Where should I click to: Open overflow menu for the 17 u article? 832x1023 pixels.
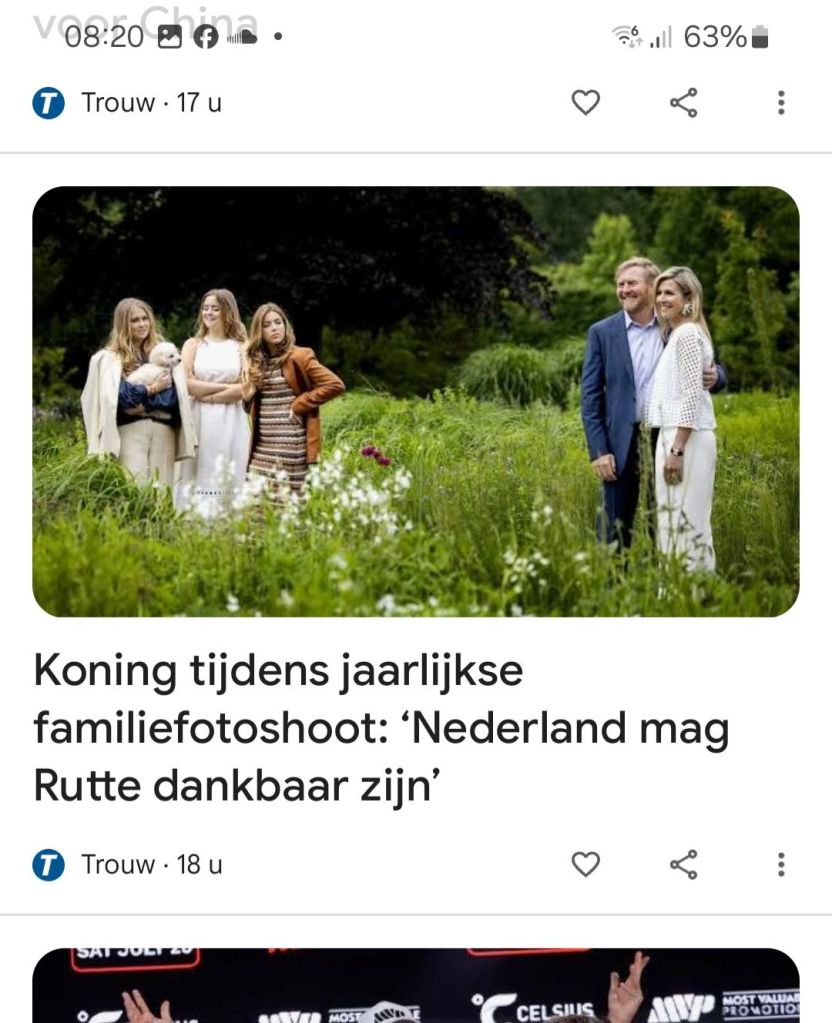tap(781, 102)
